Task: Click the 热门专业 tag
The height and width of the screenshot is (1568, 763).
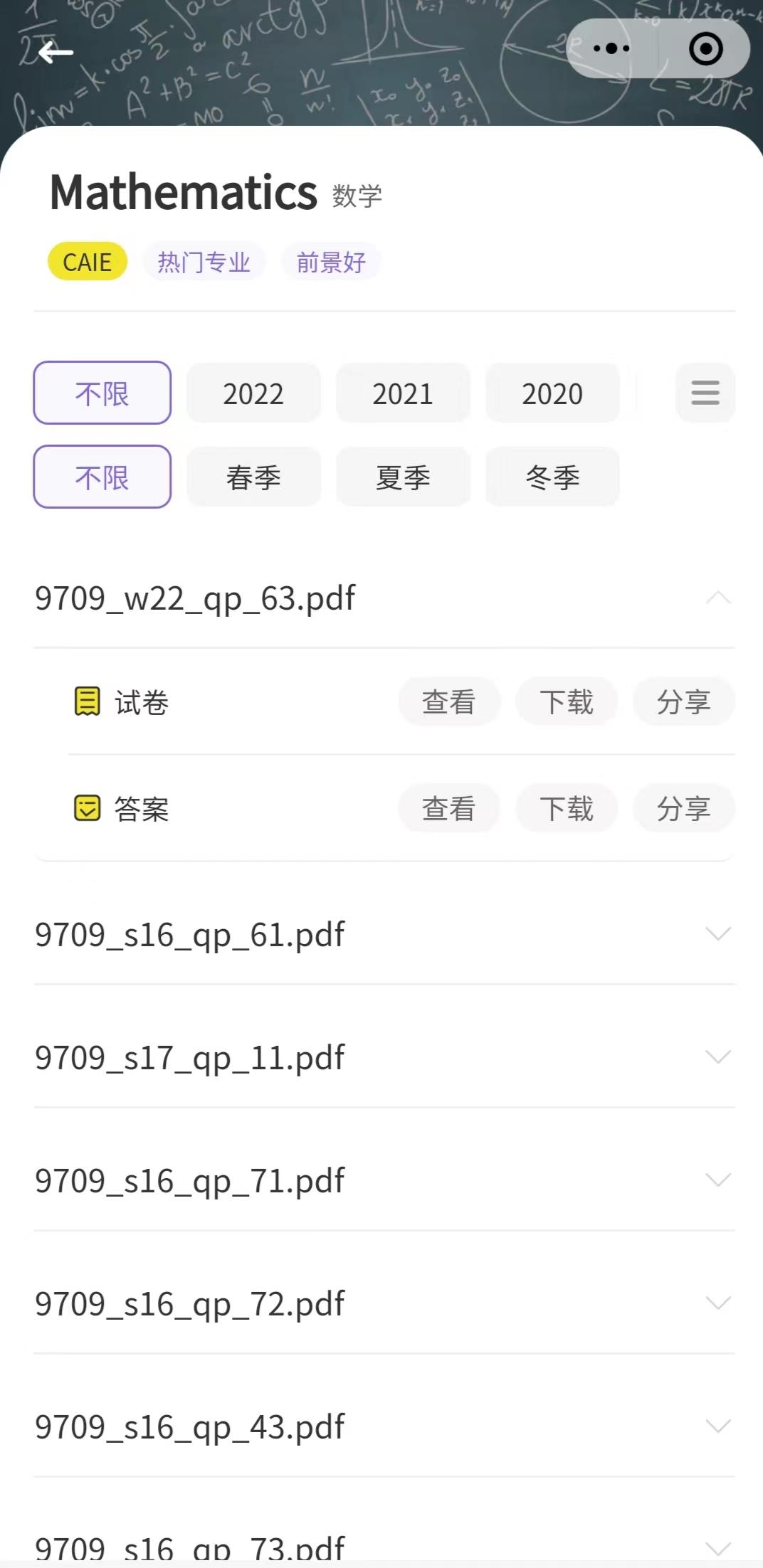Action: click(x=204, y=262)
